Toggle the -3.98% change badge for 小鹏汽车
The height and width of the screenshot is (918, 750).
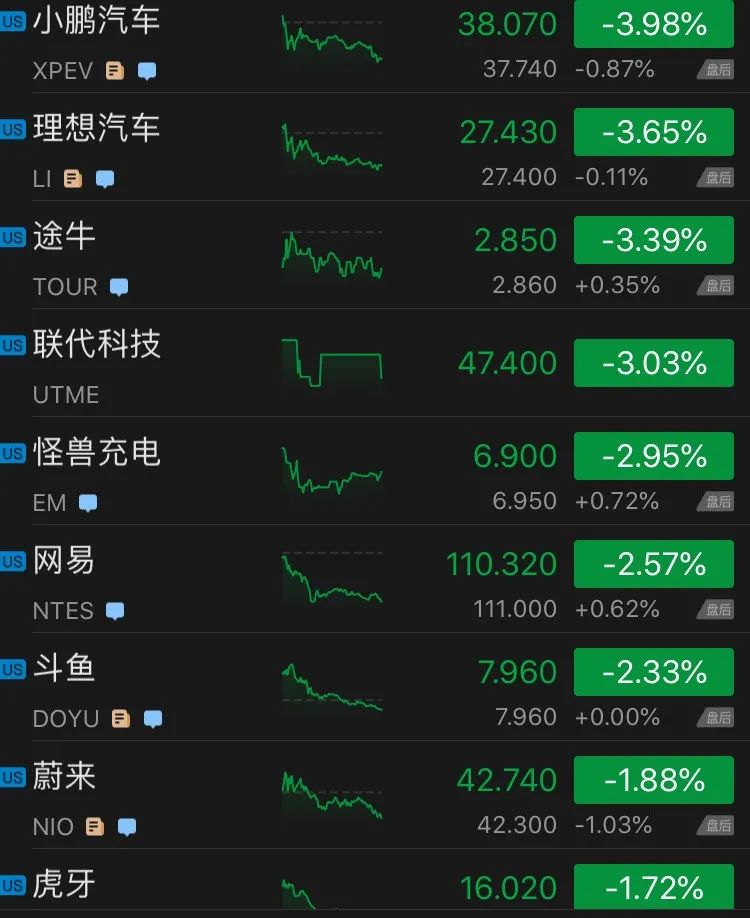(653, 22)
